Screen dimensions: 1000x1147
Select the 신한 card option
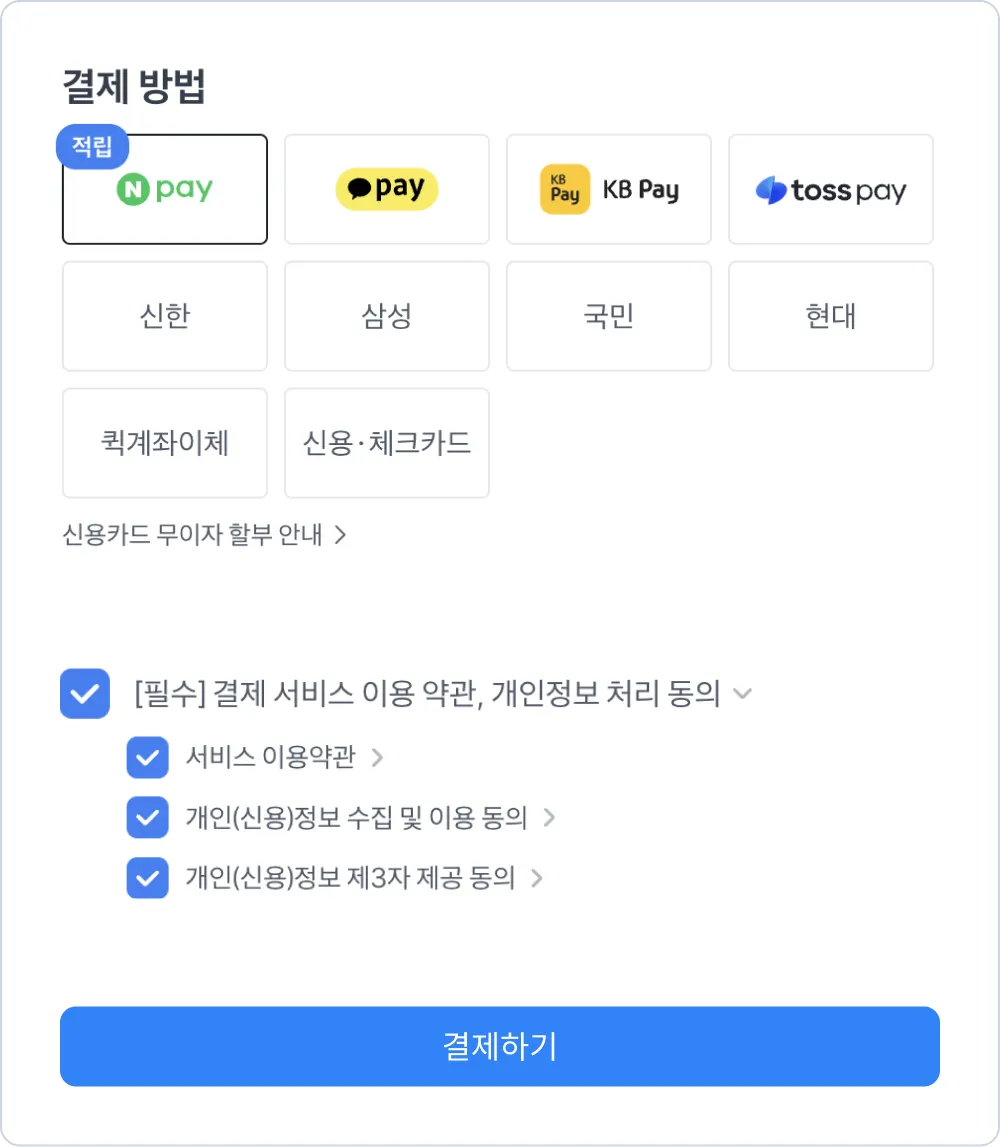pos(165,316)
